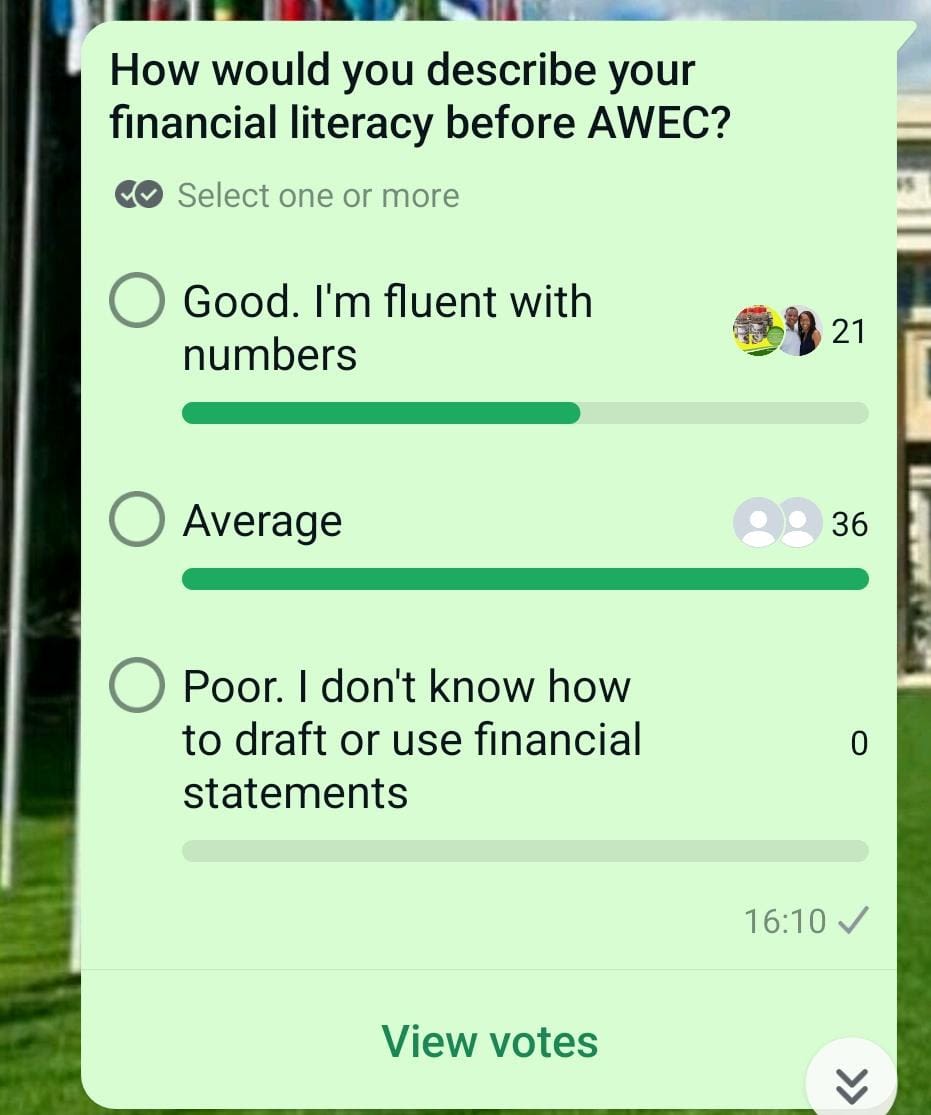Choose the Average poll option

click(136, 519)
